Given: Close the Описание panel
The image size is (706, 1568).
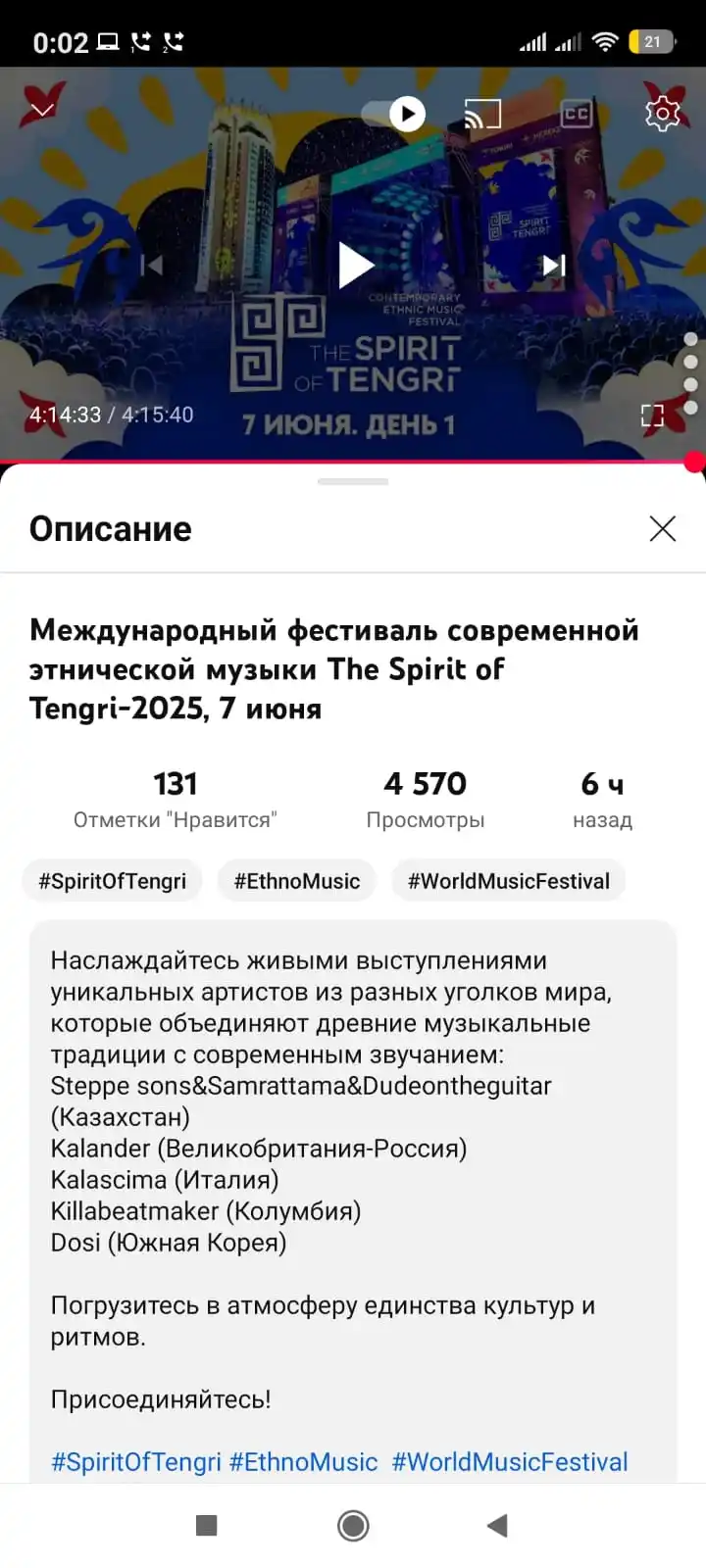Looking at the screenshot, I should (x=662, y=528).
